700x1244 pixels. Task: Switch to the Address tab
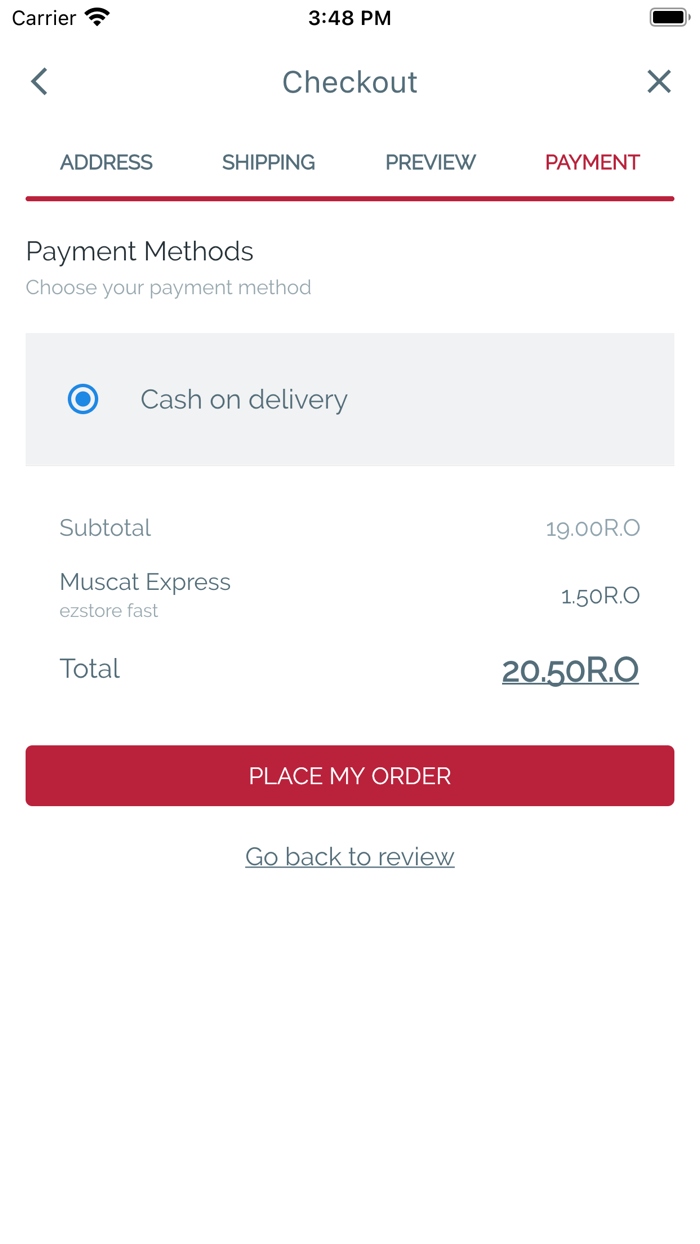[106, 163]
